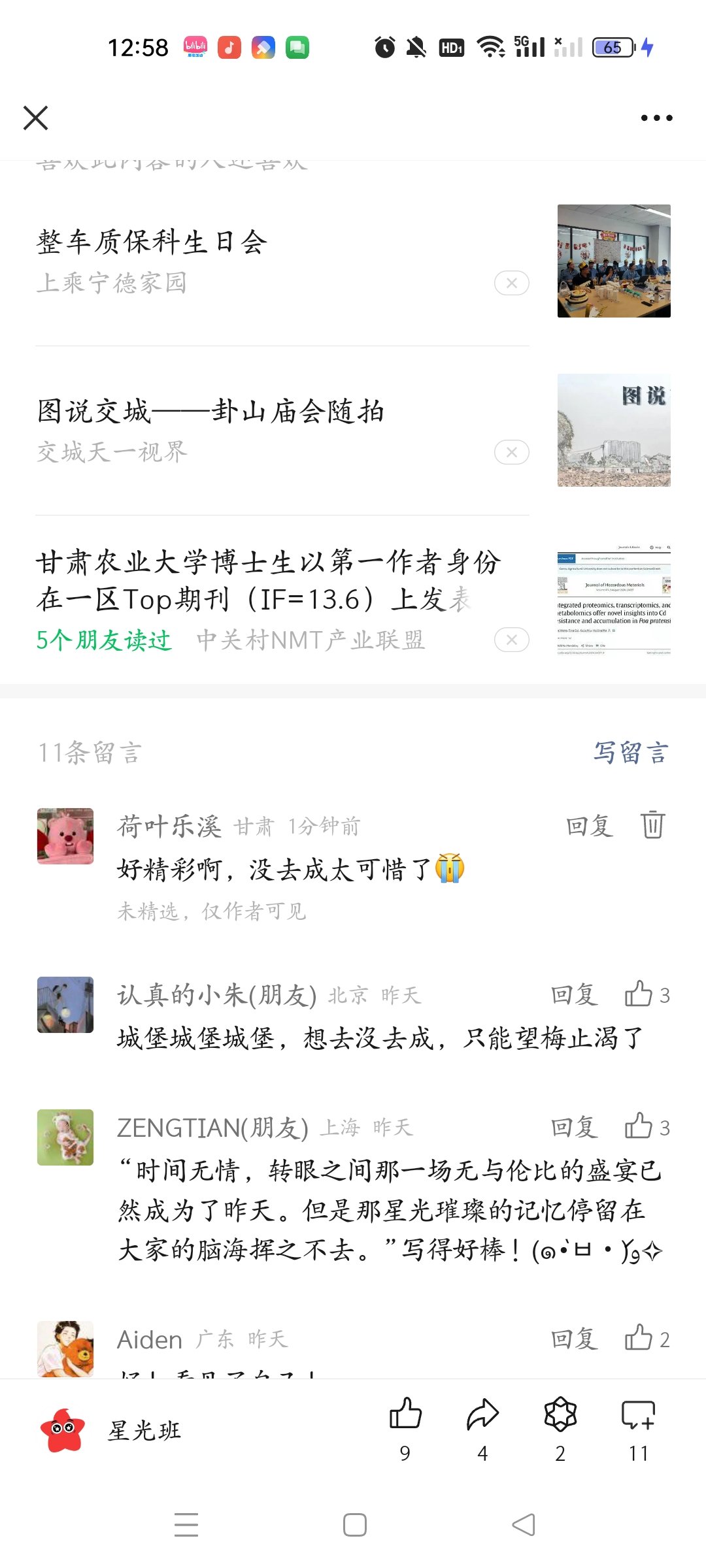Go back using the system navigation triangle
Image resolution: width=706 pixels, height=1568 pixels.
[523, 1525]
